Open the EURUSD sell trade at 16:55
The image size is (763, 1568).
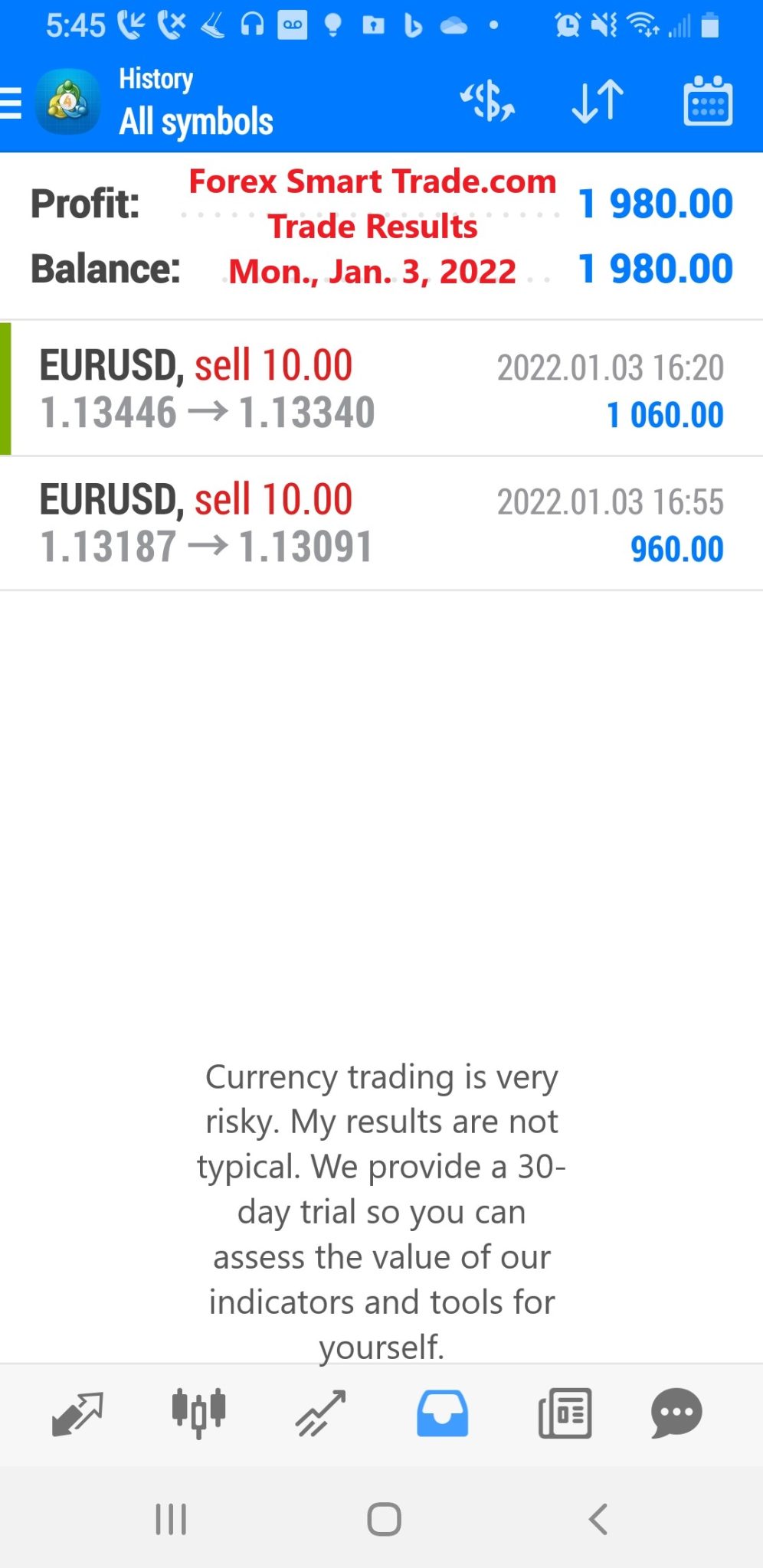pos(381,524)
